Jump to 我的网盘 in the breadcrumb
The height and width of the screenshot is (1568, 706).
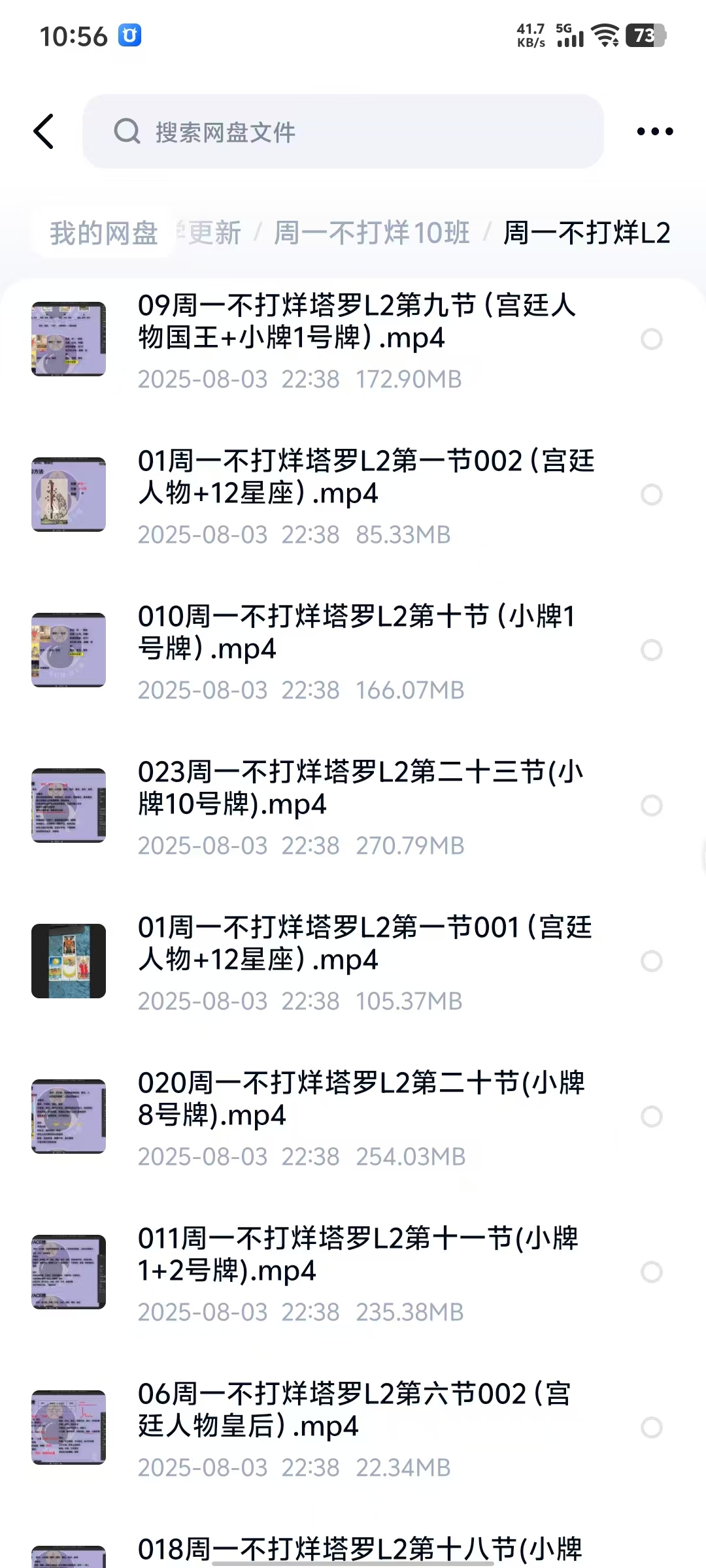tap(104, 233)
